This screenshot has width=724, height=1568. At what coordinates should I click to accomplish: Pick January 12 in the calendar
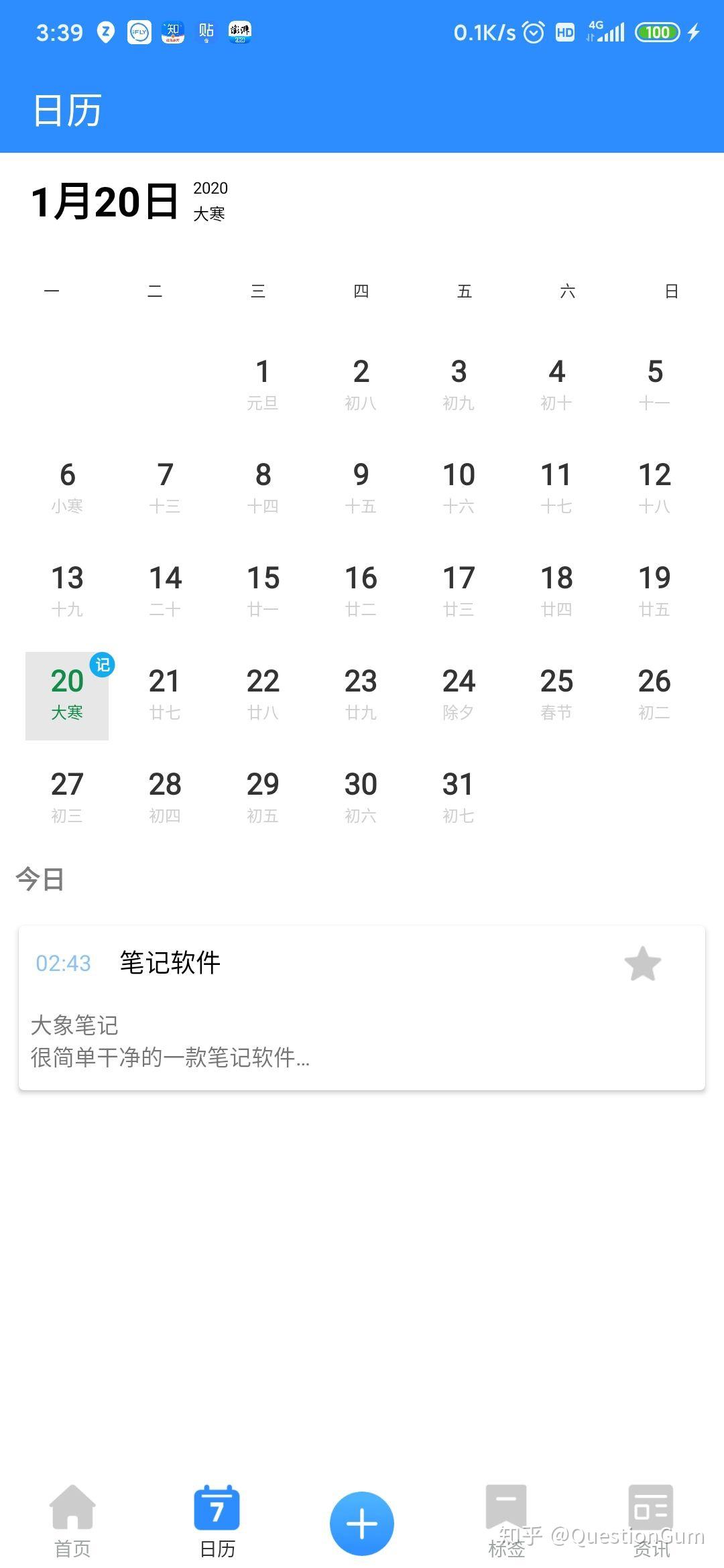[654, 488]
